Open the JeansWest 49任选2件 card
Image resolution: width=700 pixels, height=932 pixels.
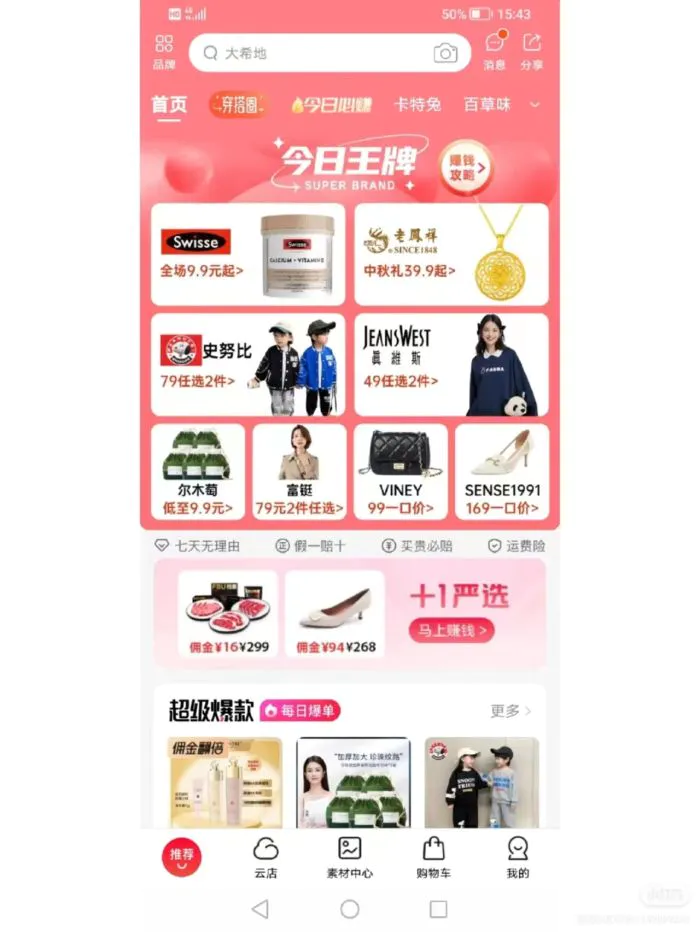pyautogui.click(x=451, y=364)
